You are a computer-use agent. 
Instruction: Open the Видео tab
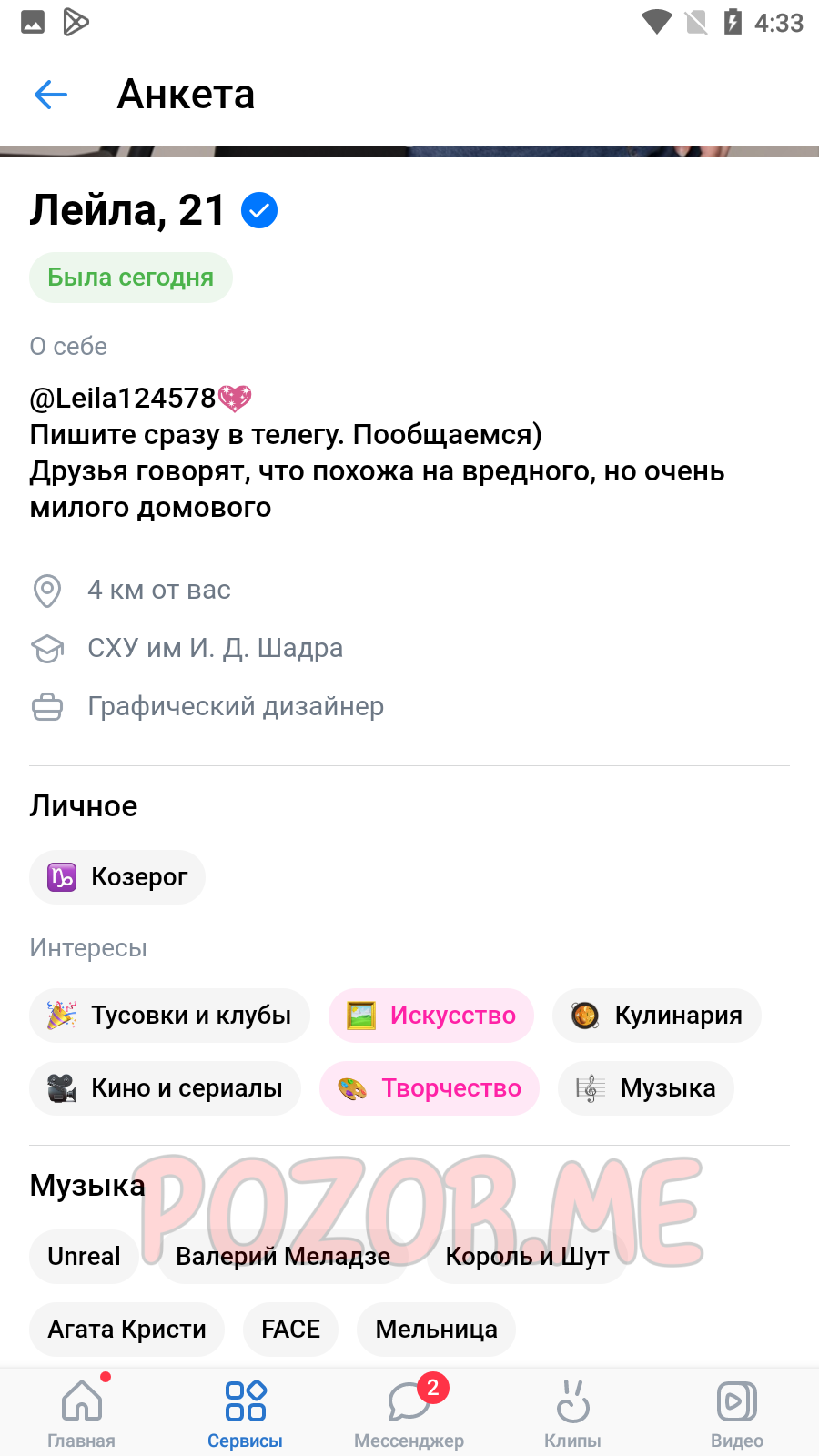737,1411
